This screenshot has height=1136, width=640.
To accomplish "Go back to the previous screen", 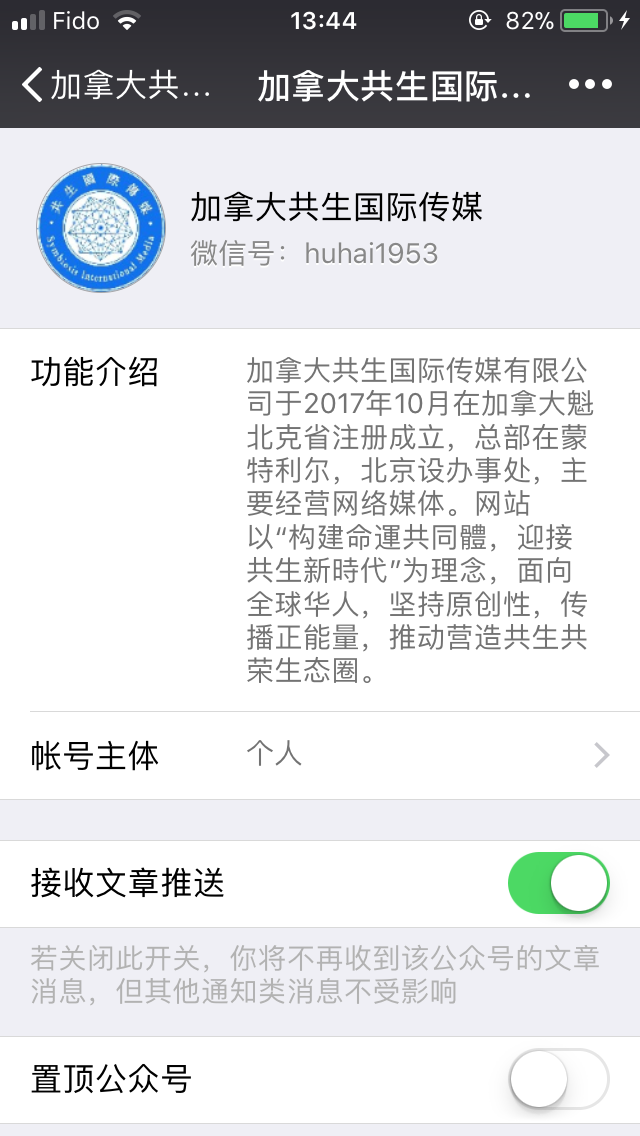I will tap(116, 85).
